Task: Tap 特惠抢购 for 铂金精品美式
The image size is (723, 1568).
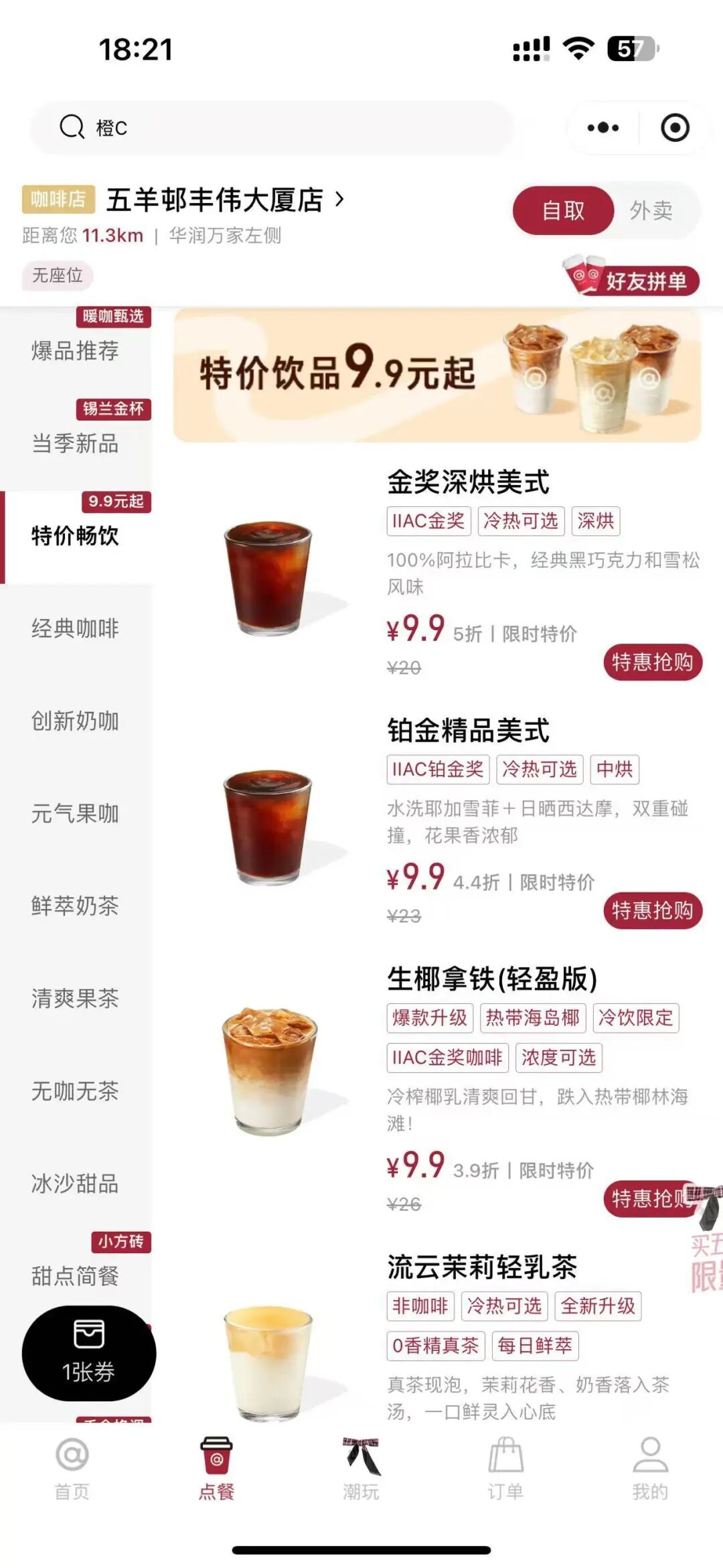Action: click(x=652, y=910)
